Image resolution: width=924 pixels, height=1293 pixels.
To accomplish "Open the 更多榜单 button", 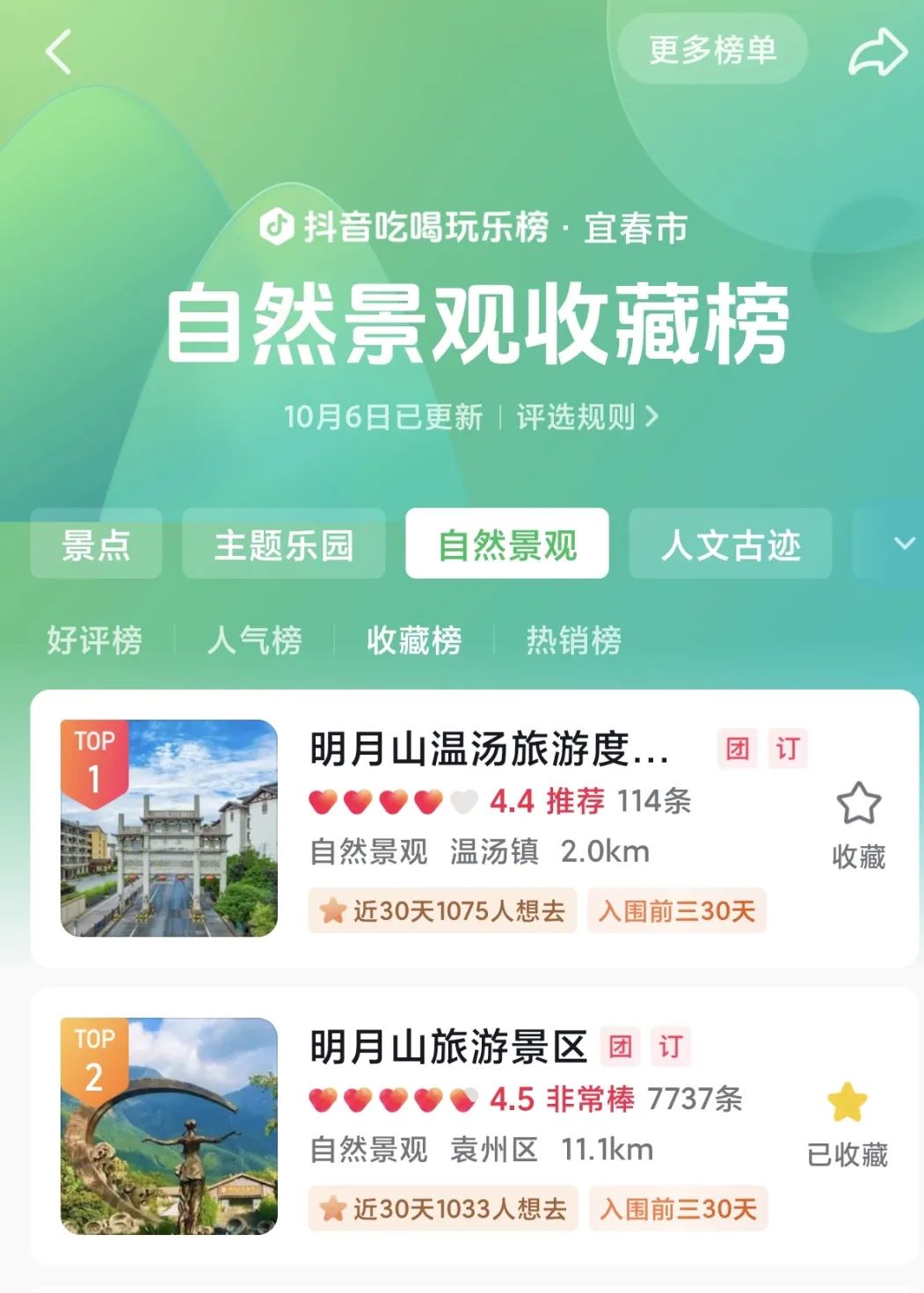I will click(x=712, y=50).
